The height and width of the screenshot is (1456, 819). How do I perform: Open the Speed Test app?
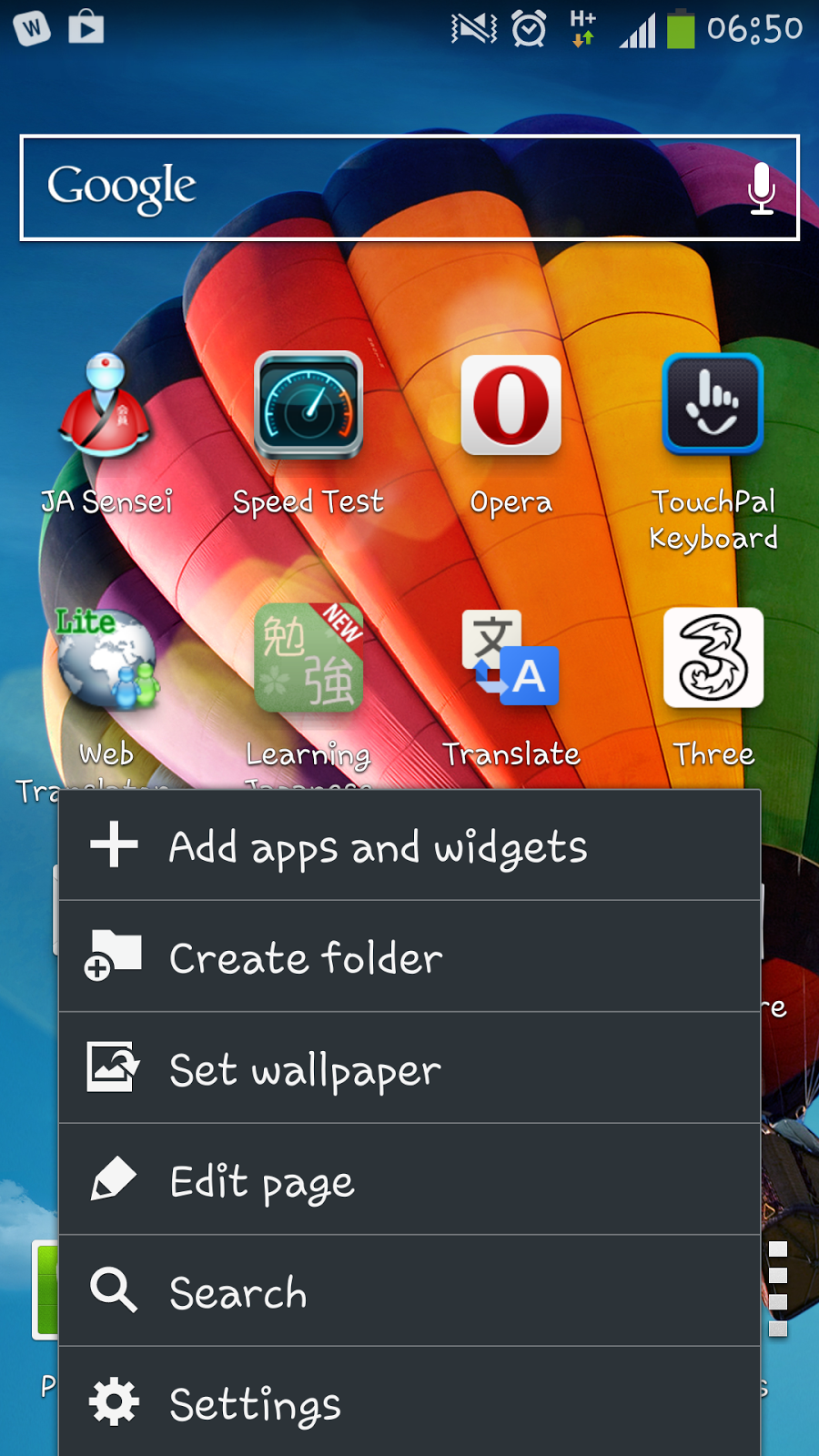308,407
